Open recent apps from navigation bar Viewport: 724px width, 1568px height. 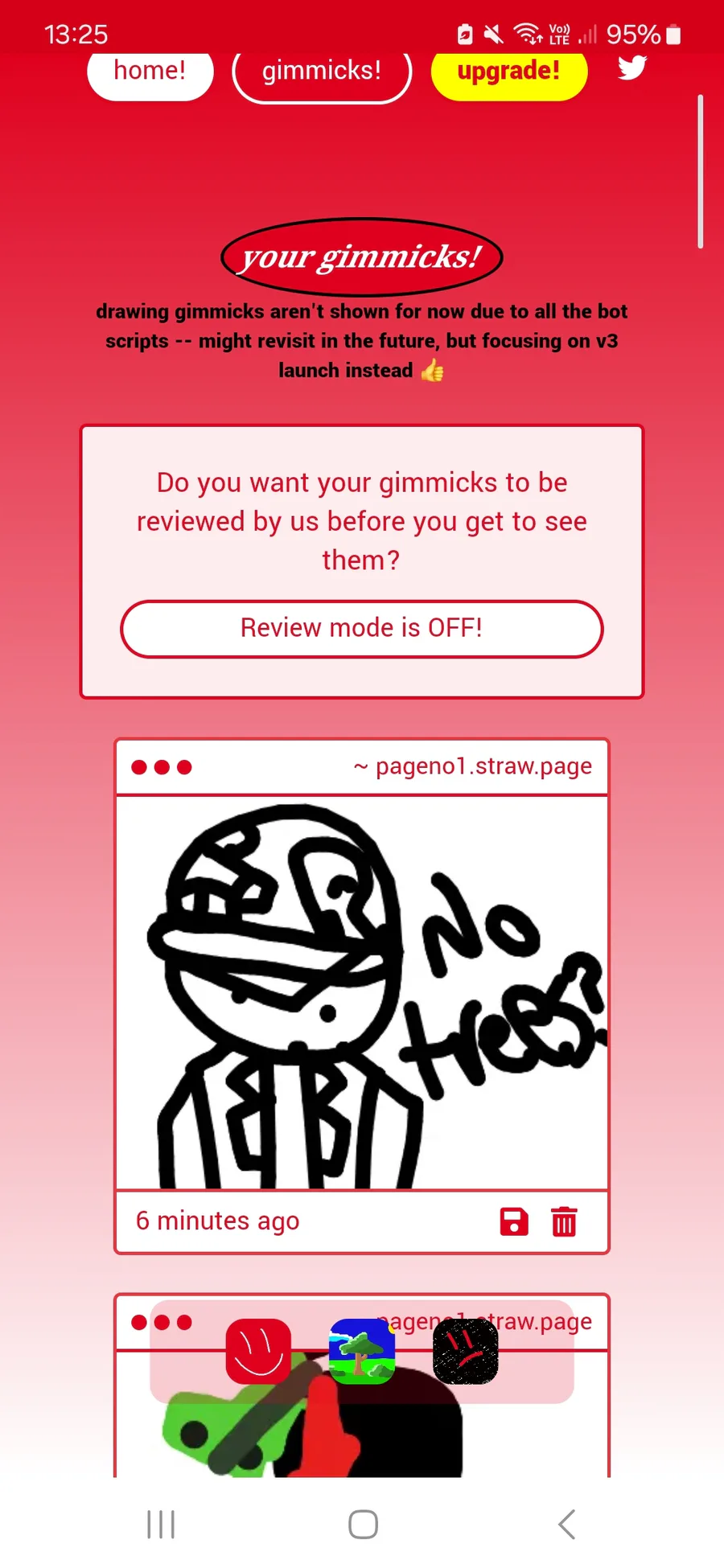(161, 1524)
